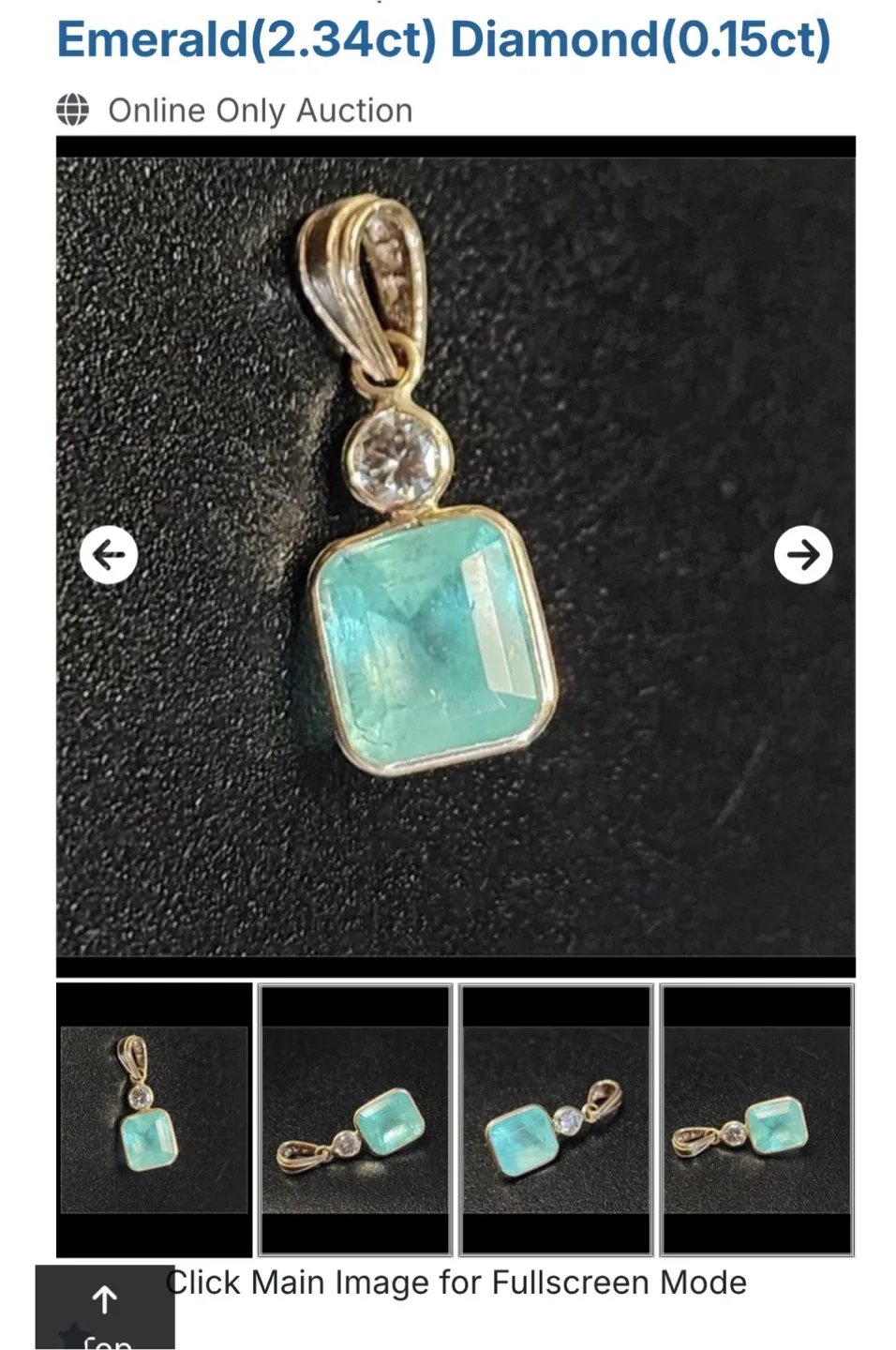The height and width of the screenshot is (1350, 896).
Task: Select the first thumbnail with upright pendant
Action: pyautogui.click(x=155, y=1119)
